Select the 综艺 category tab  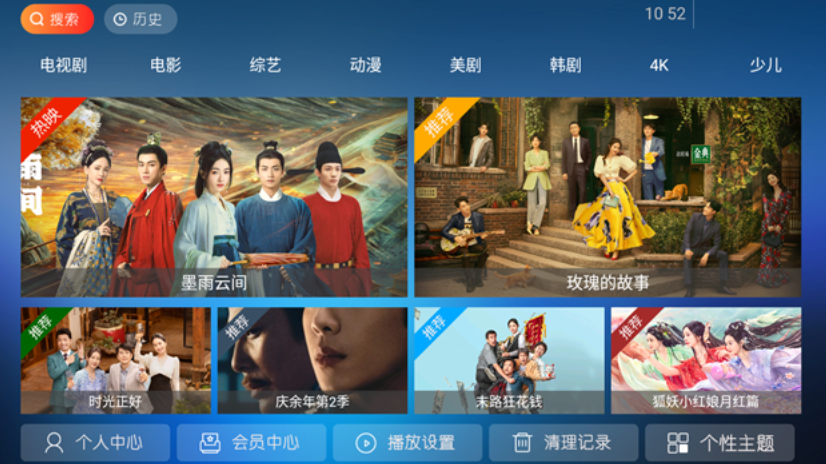pyautogui.click(x=265, y=65)
